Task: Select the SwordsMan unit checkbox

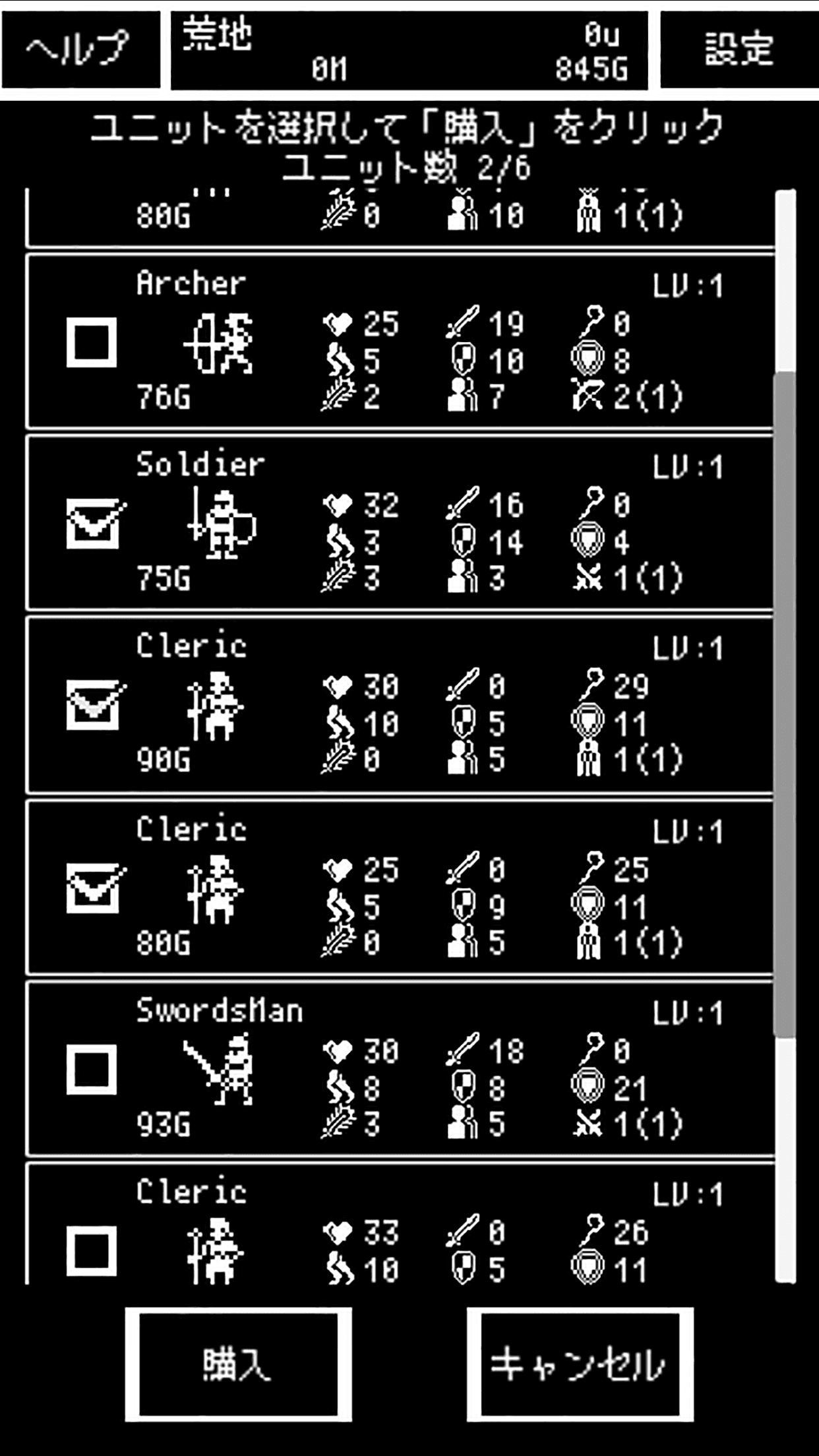Action: click(x=92, y=1069)
